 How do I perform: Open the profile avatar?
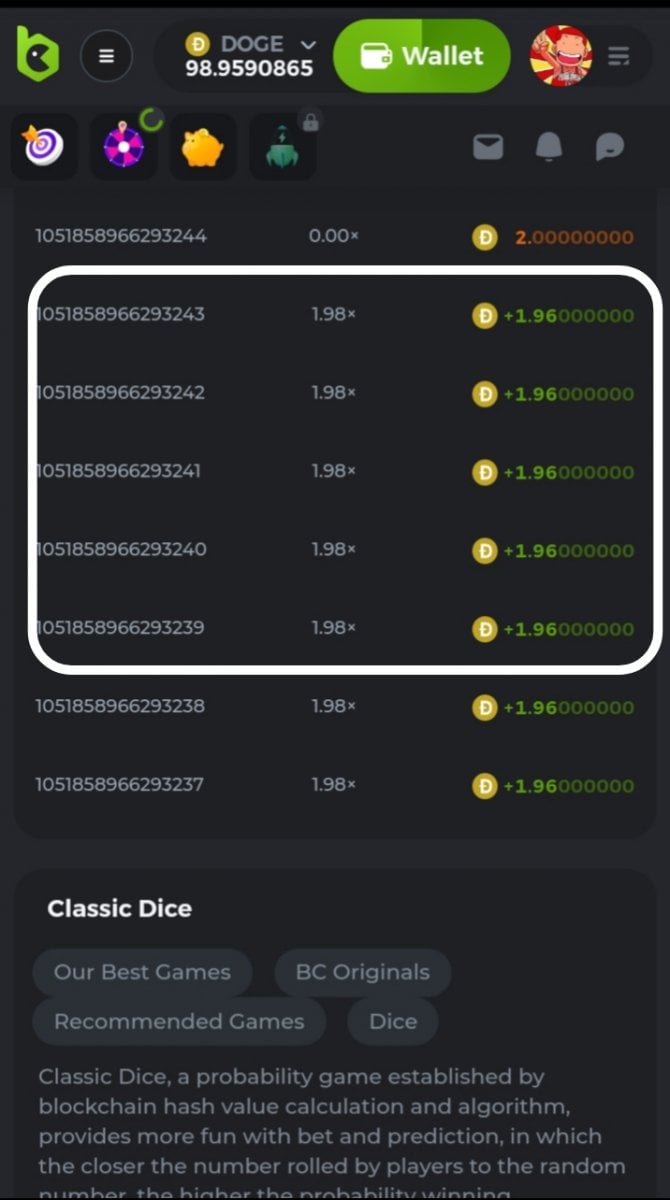coord(560,56)
